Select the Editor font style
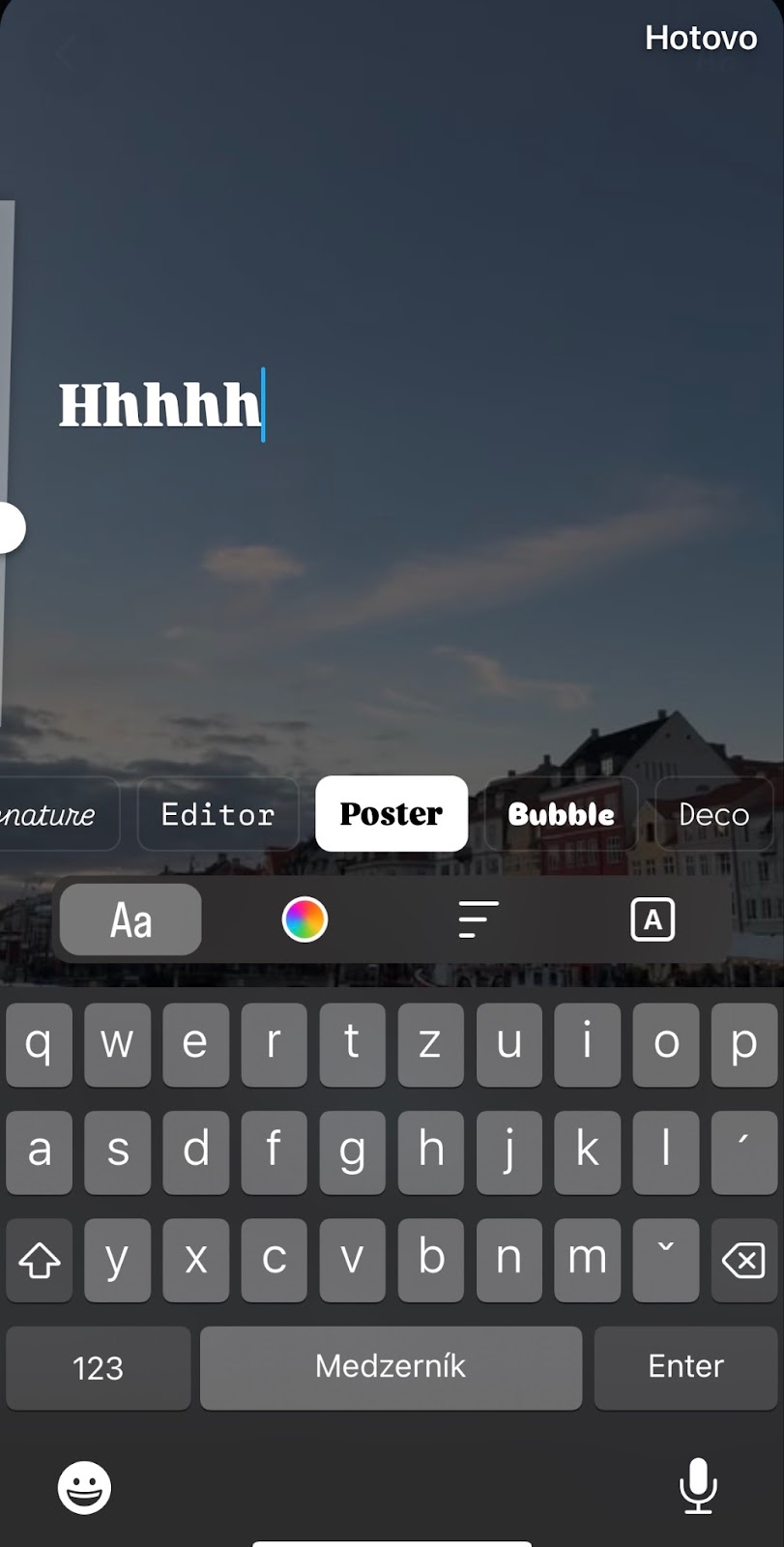 click(x=218, y=814)
